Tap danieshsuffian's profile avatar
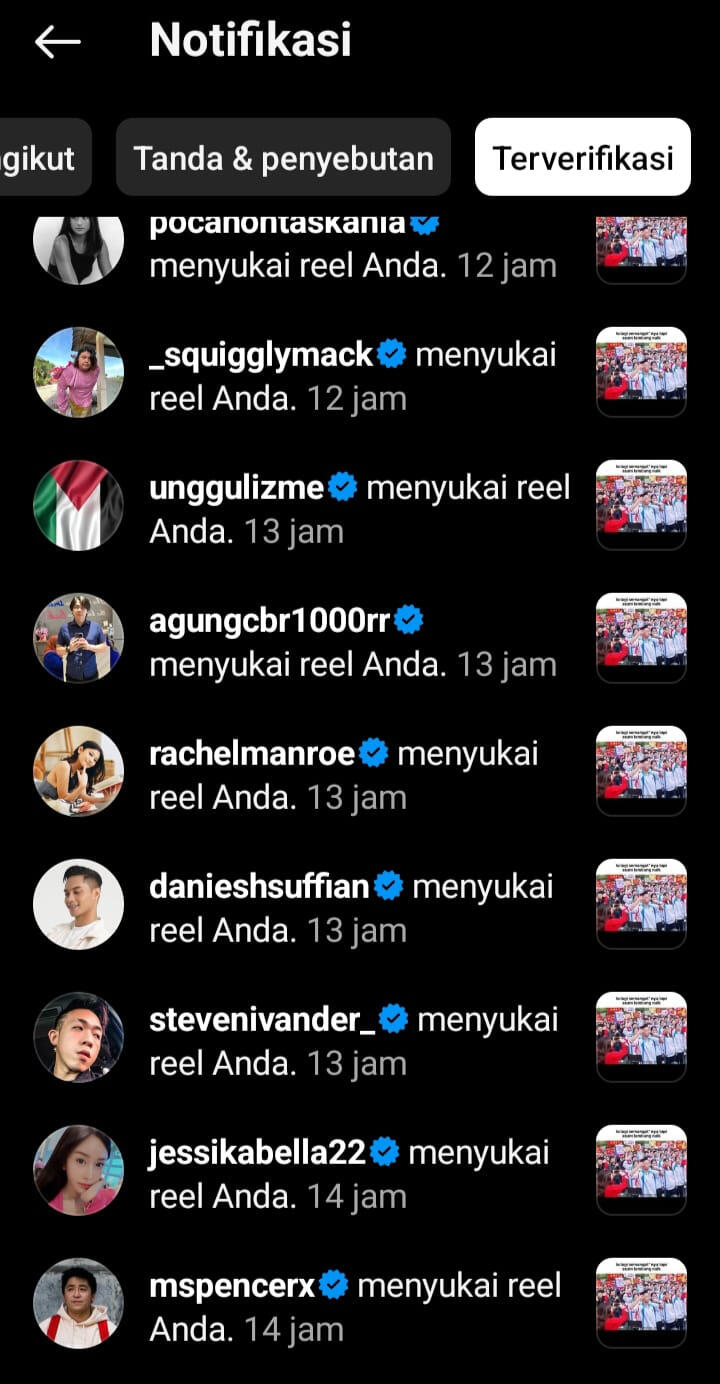The height and width of the screenshot is (1384, 720). click(x=78, y=904)
